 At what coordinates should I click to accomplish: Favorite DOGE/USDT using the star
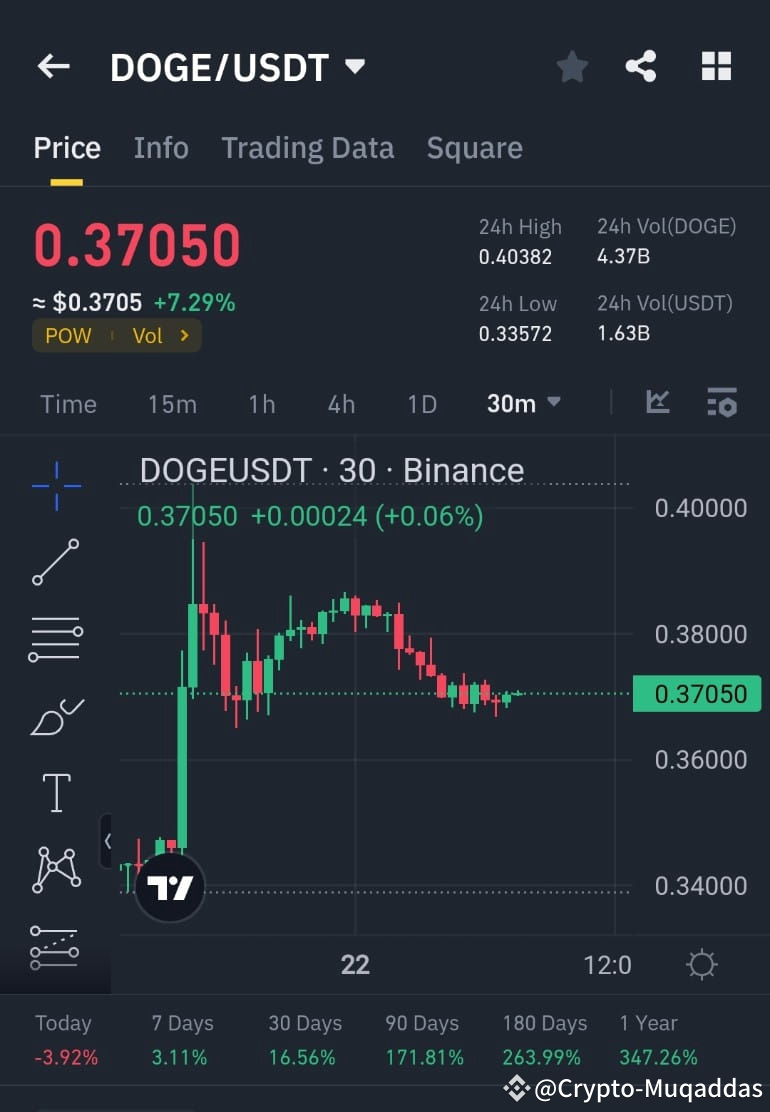[x=572, y=66]
